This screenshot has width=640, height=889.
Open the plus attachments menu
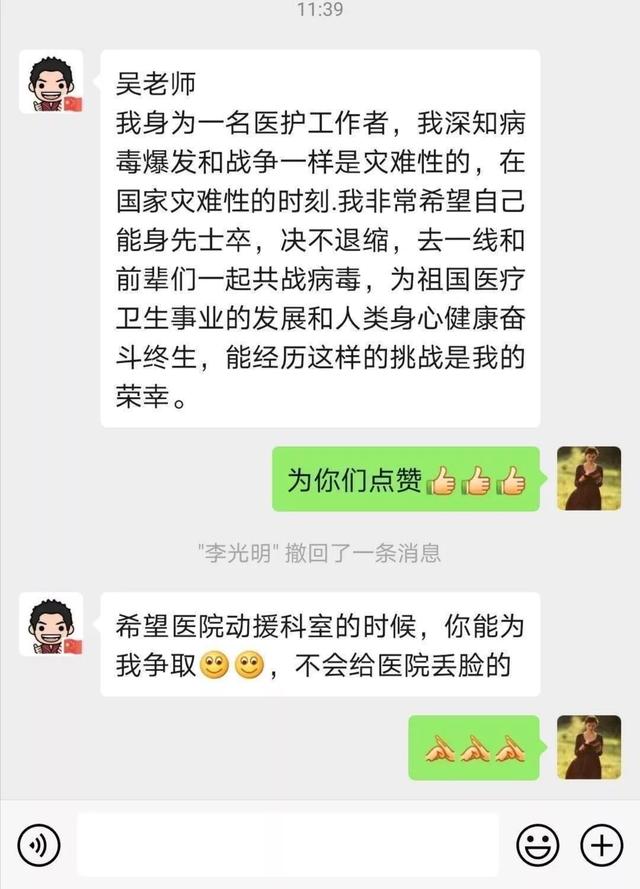pyautogui.click(x=601, y=846)
